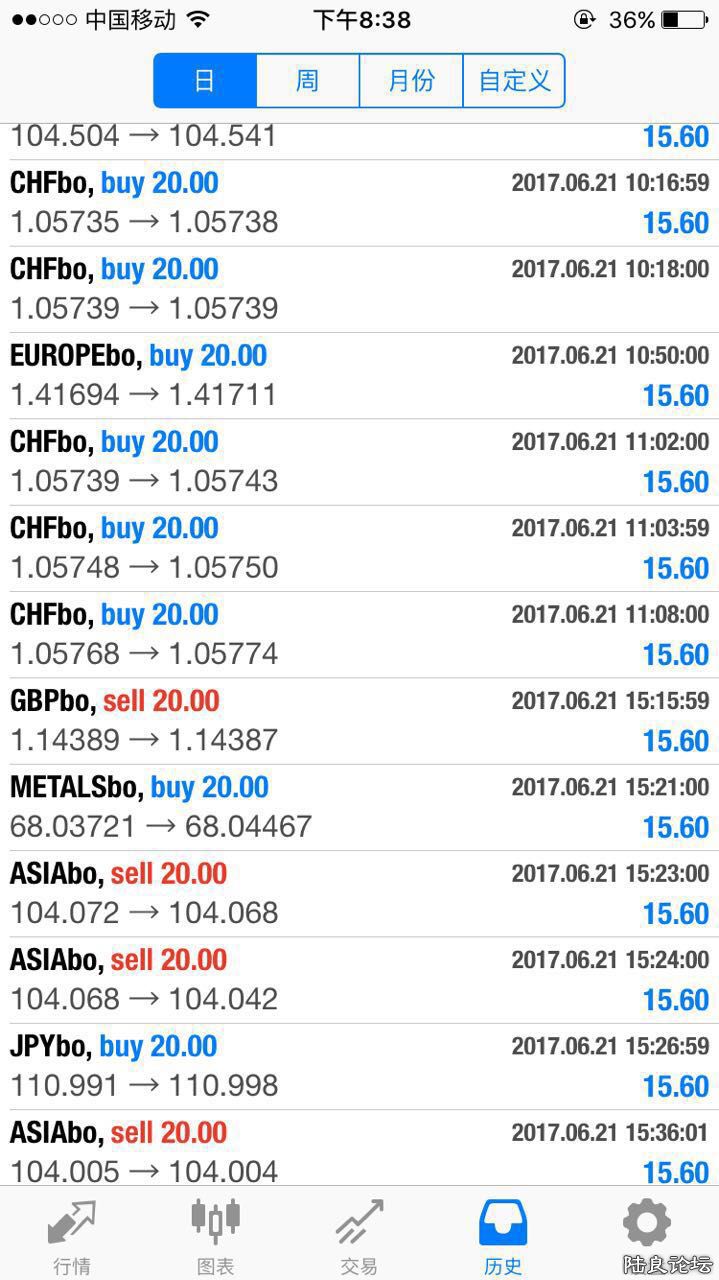Open settings via the gear icon
The height and width of the screenshot is (1280, 719).
coord(646,1224)
